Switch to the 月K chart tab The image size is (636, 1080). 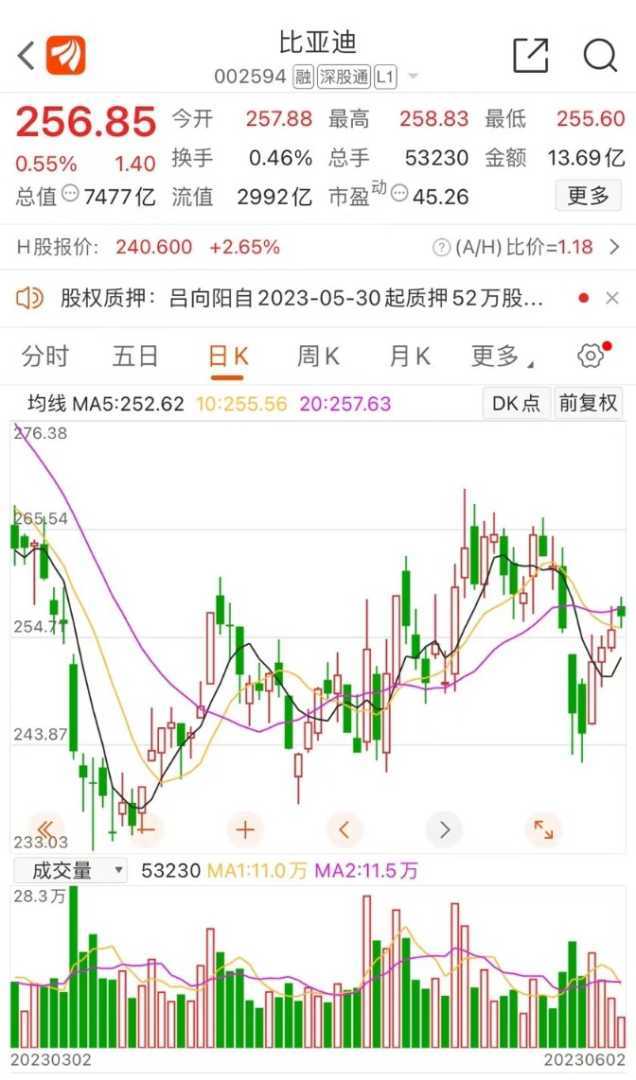point(409,356)
